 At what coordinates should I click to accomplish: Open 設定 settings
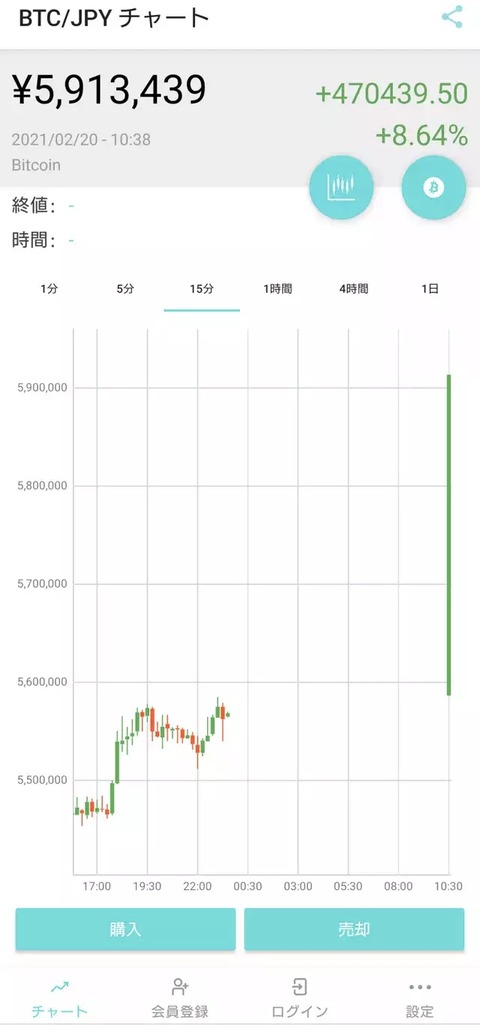[420, 998]
